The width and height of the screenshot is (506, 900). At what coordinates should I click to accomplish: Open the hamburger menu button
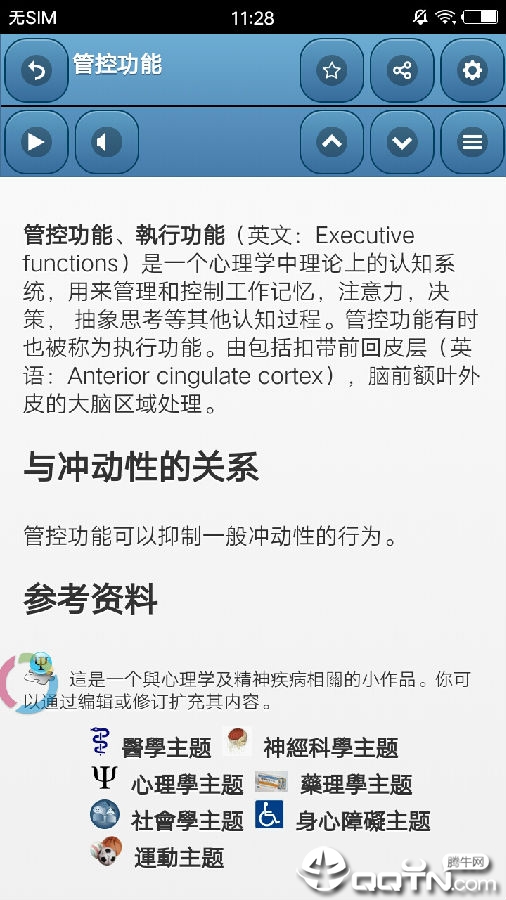[x=472, y=142]
